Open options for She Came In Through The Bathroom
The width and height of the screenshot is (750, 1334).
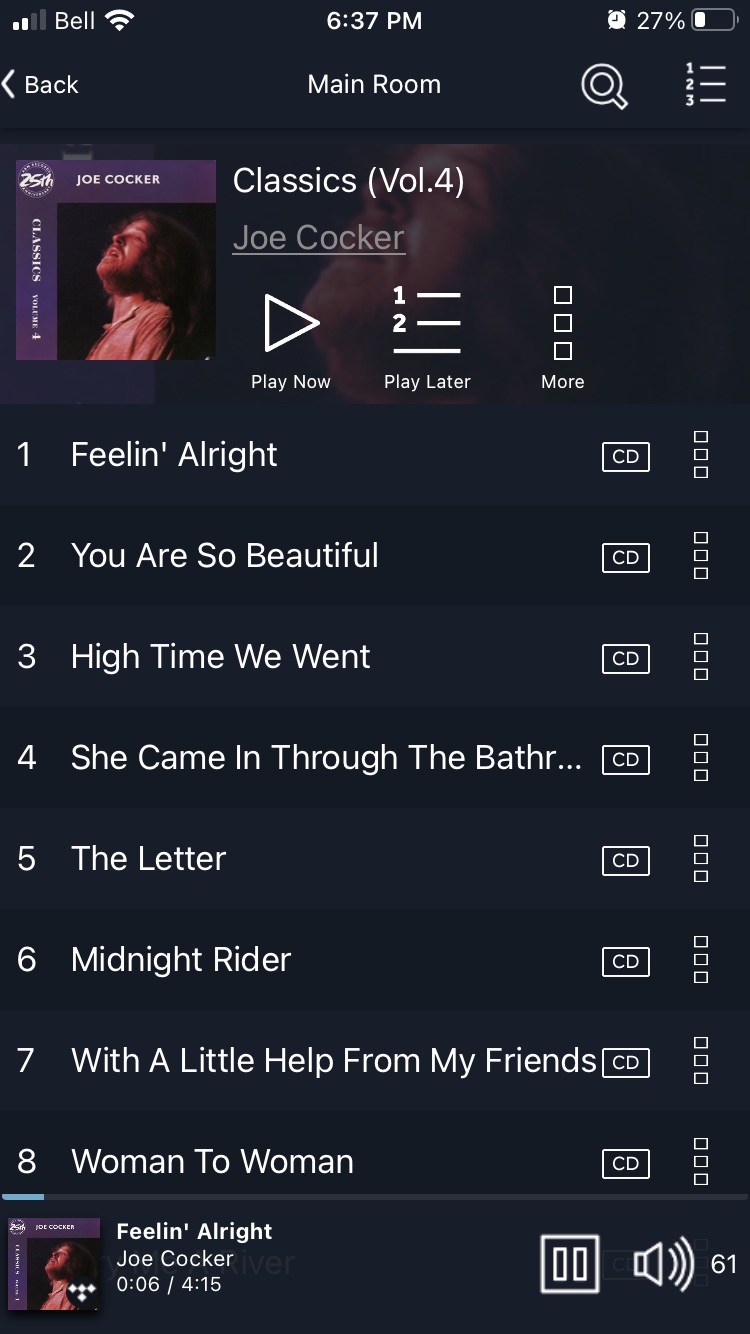(701, 758)
